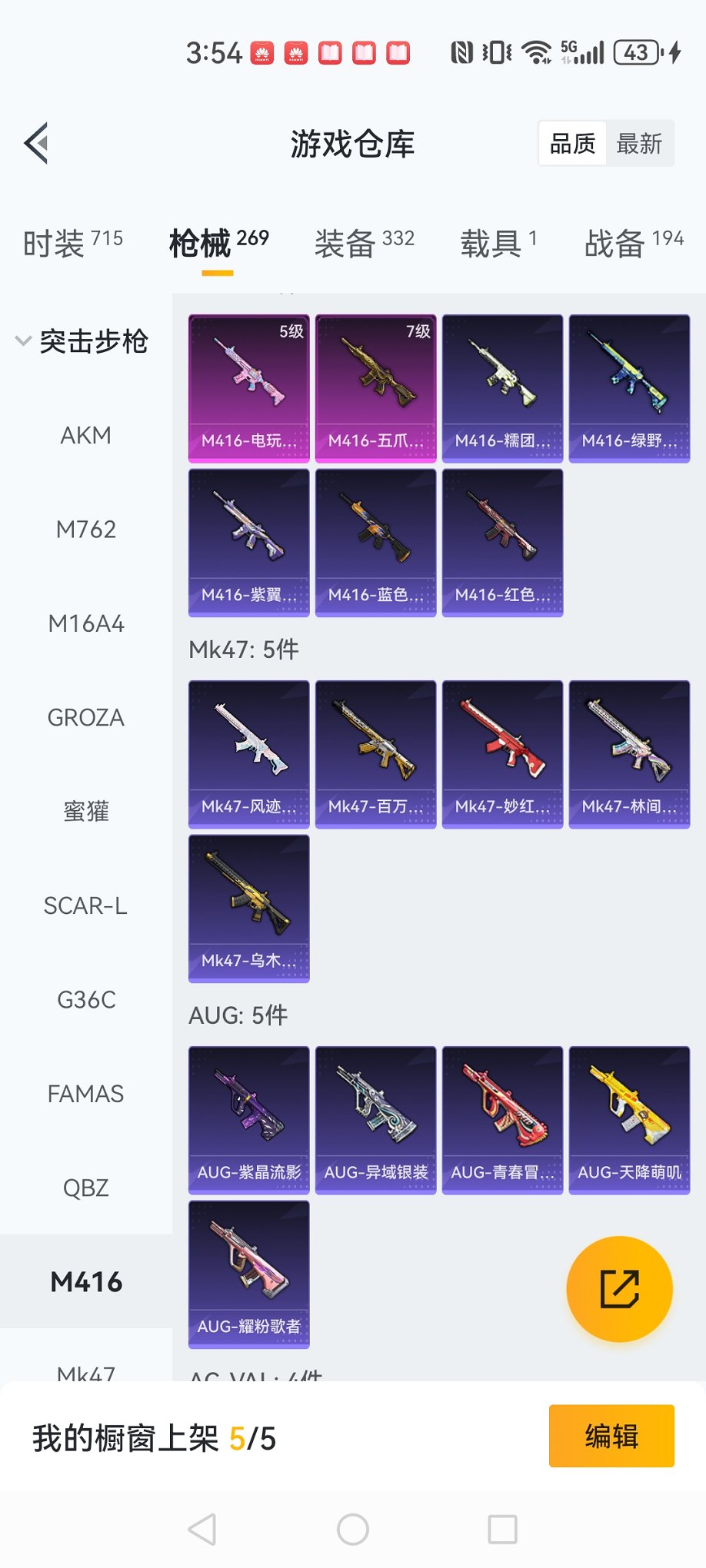Go to the system home screen

click(x=353, y=1530)
